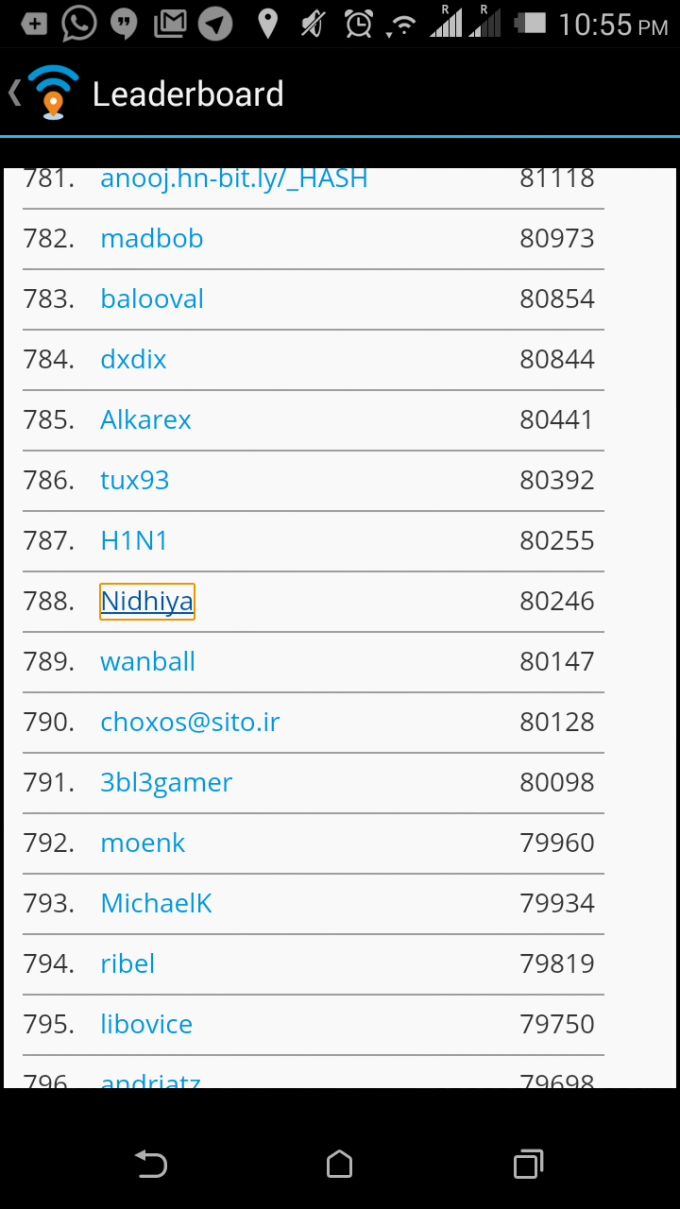Open Alkarex's profile link
Screen dimensions: 680x1209
146,420
